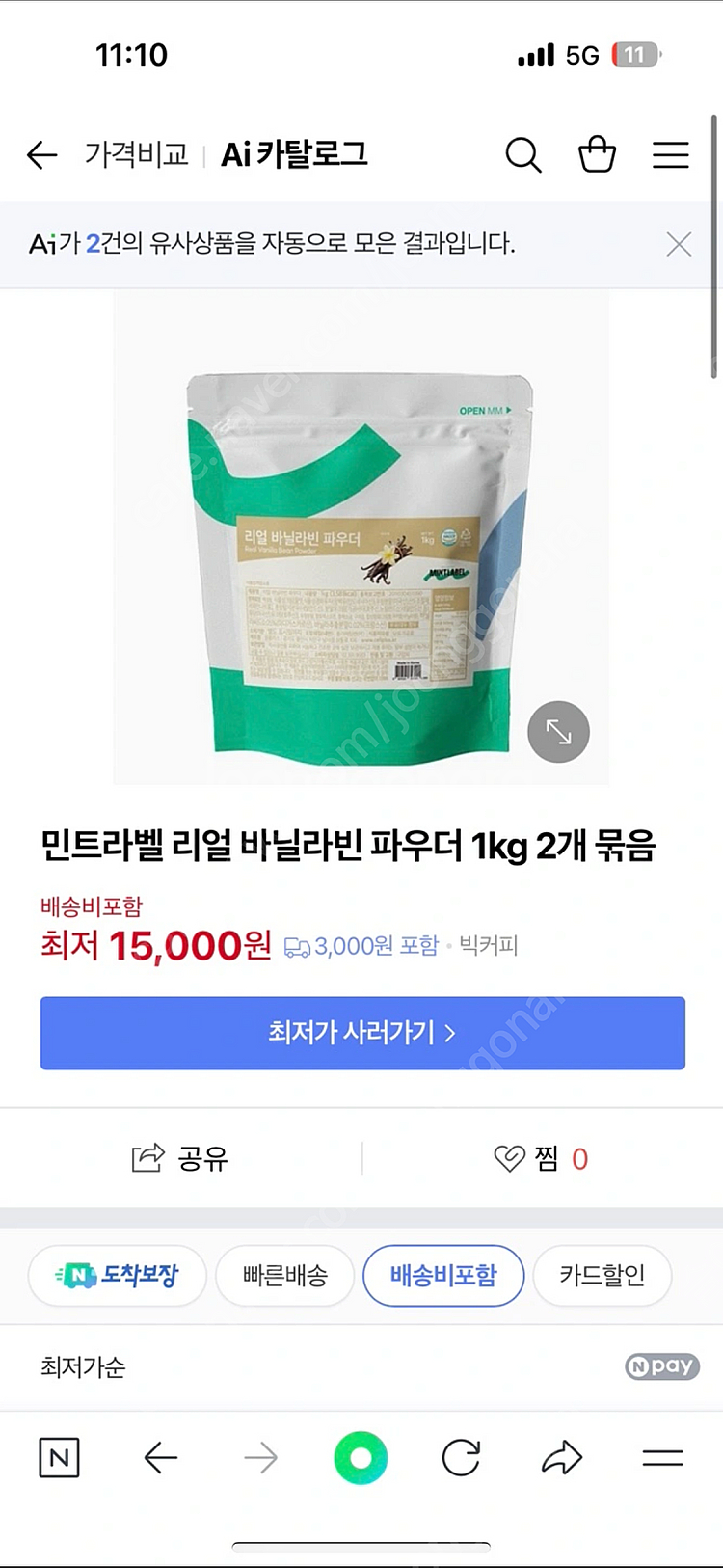Select the 카드할인 filter chip

click(x=602, y=1275)
